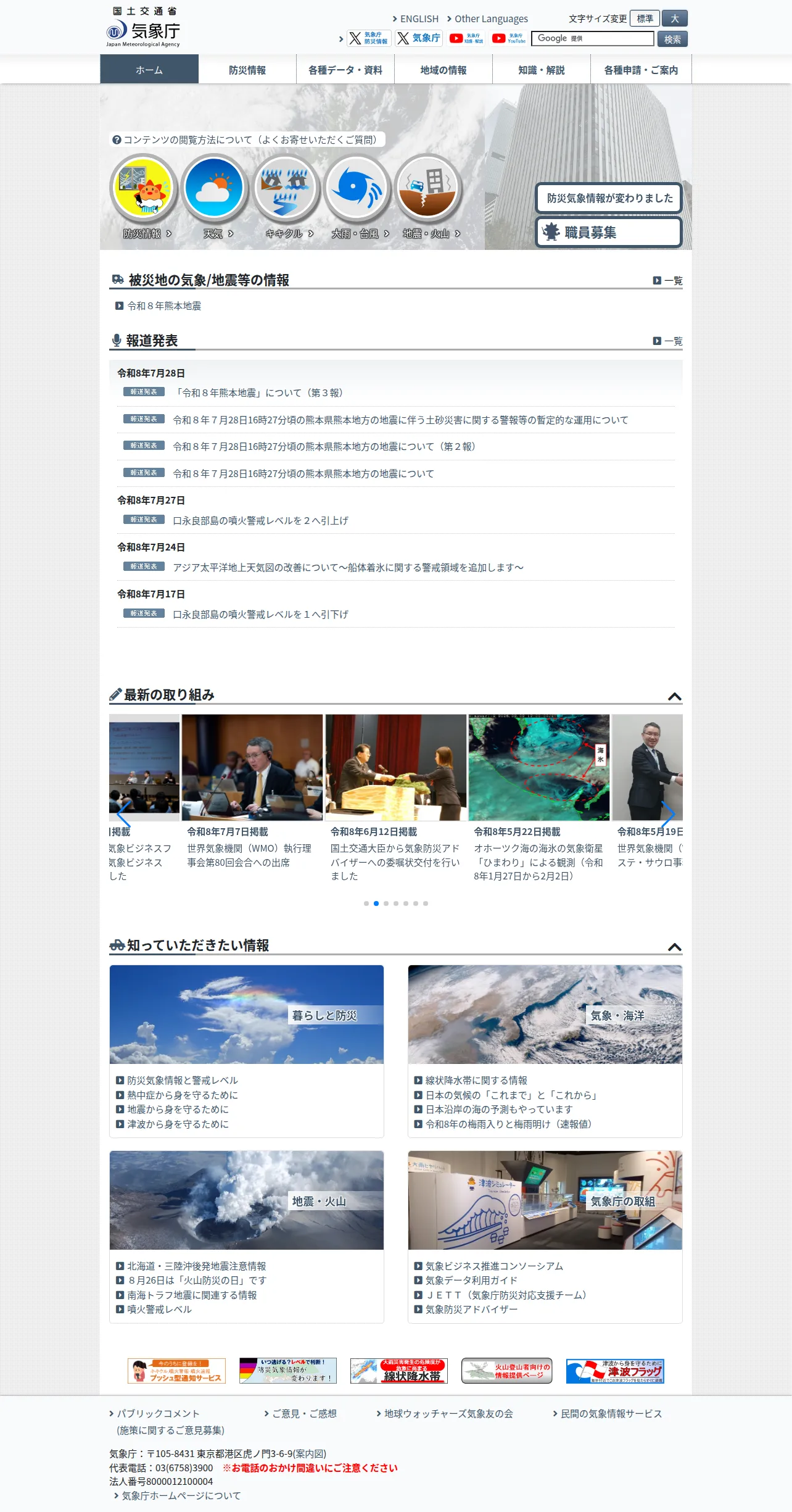Open 防災気象情報が変わりました banner
Image resolution: width=792 pixels, height=1512 pixels.
(609, 198)
